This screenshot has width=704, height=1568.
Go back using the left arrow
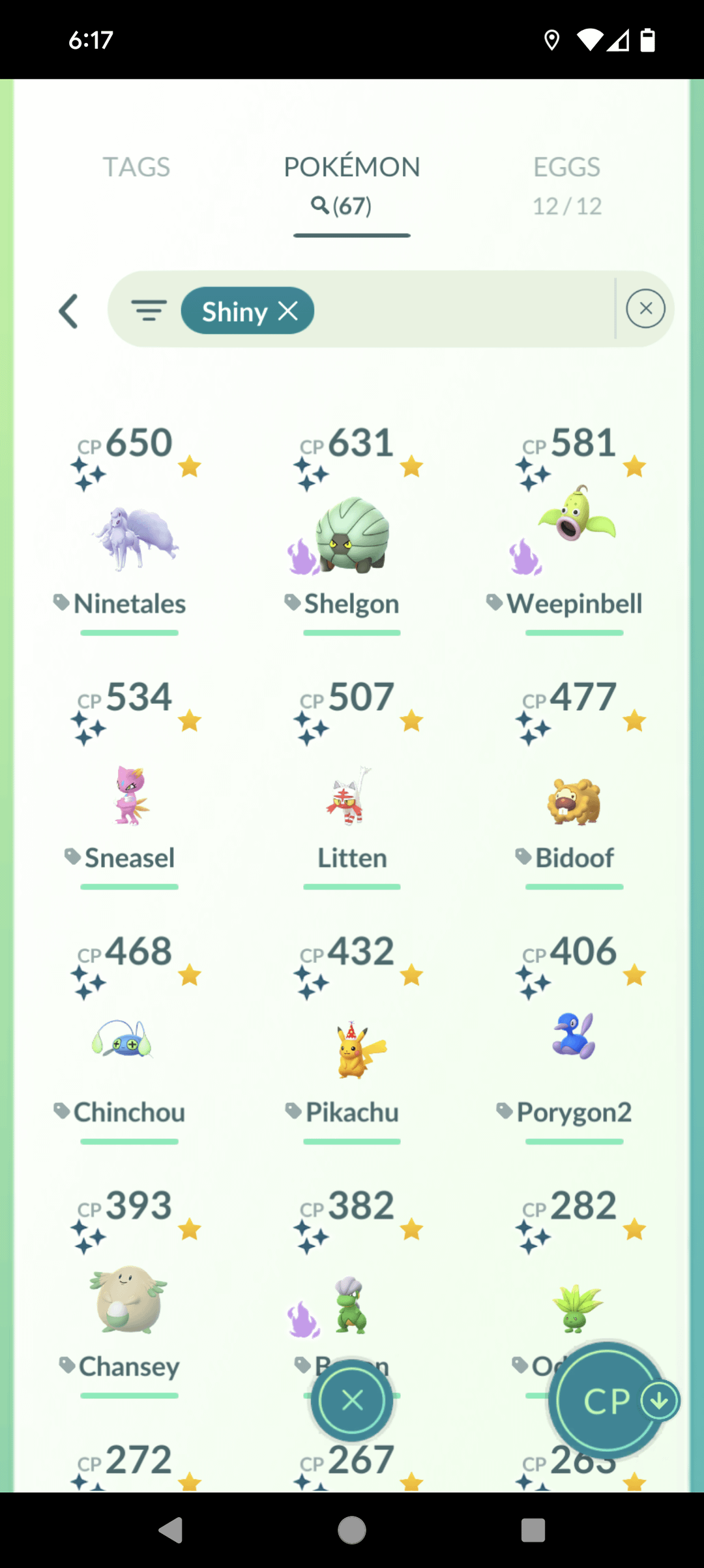pyautogui.click(x=69, y=311)
